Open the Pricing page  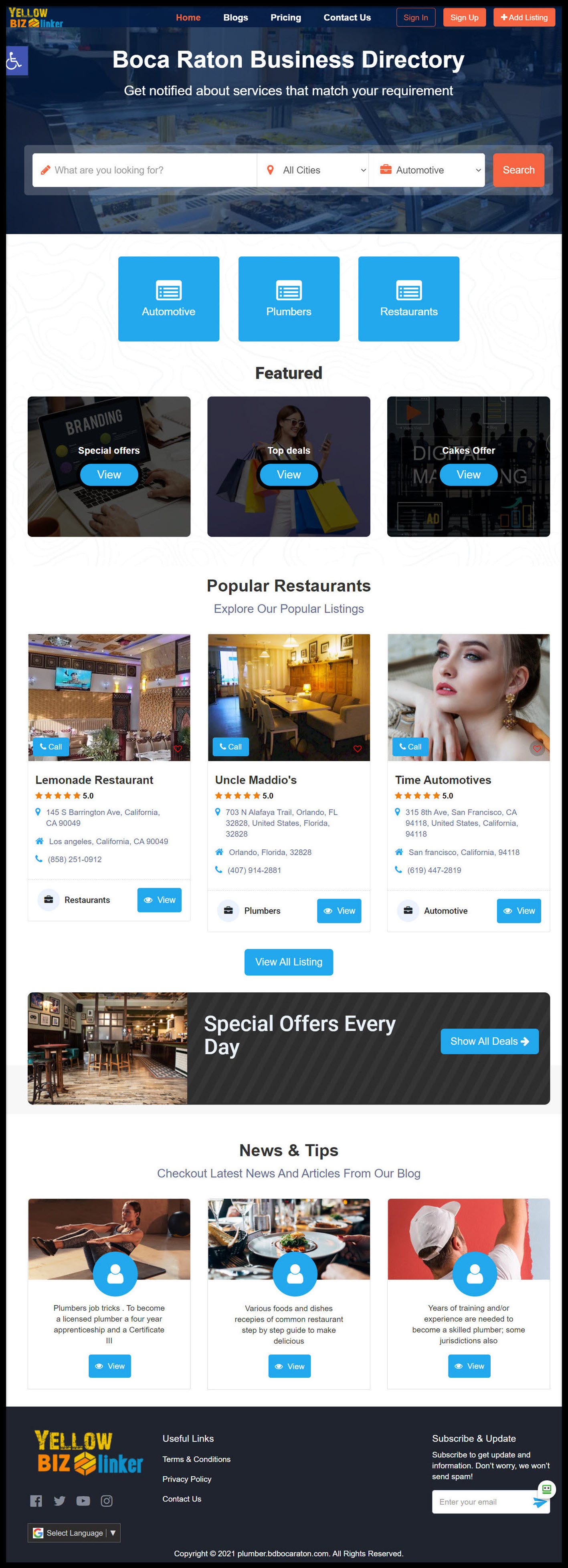coord(285,18)
